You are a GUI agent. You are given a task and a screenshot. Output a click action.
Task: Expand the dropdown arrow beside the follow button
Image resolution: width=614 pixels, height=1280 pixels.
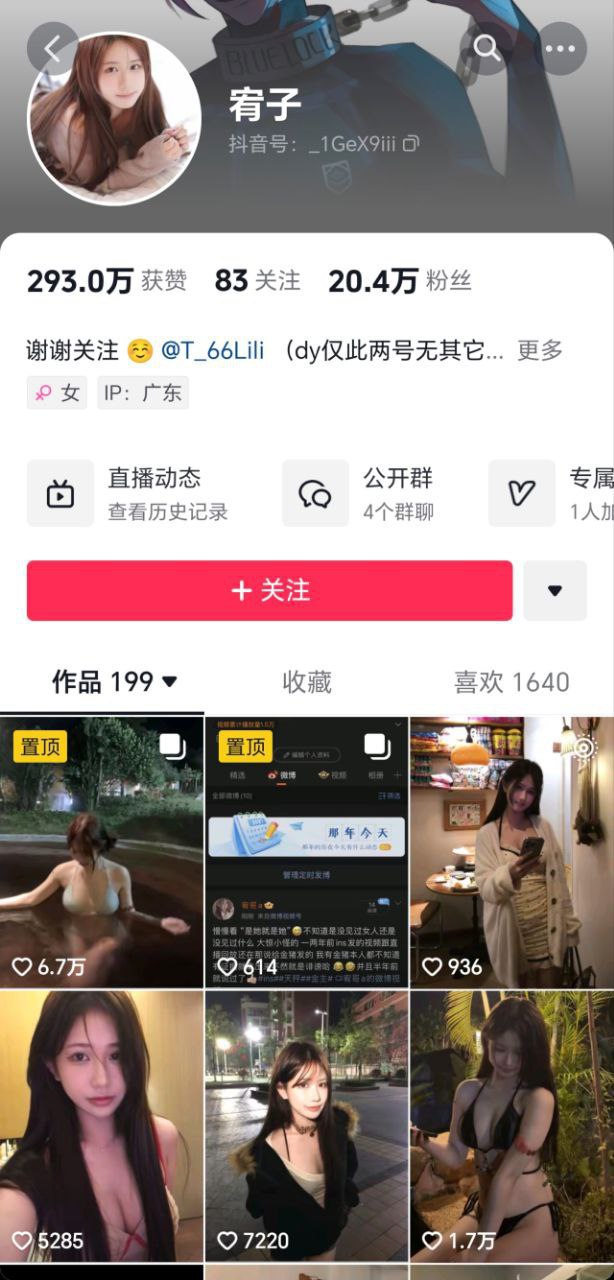555,590
